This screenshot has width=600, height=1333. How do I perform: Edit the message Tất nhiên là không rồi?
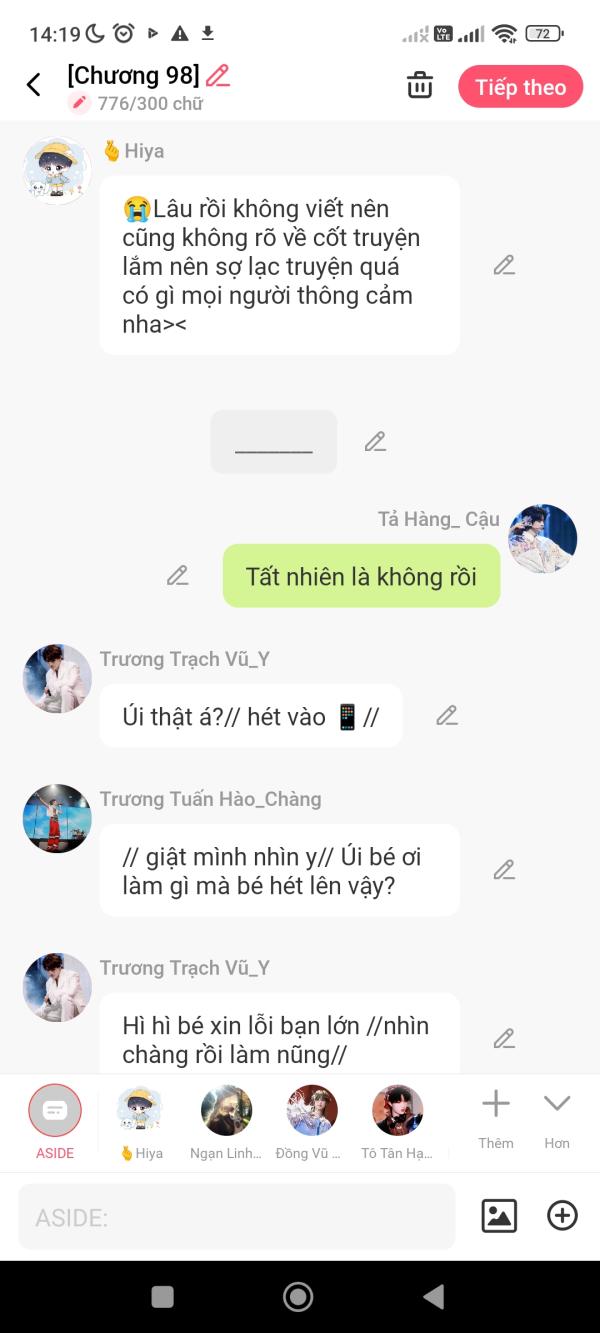[178, 575]
